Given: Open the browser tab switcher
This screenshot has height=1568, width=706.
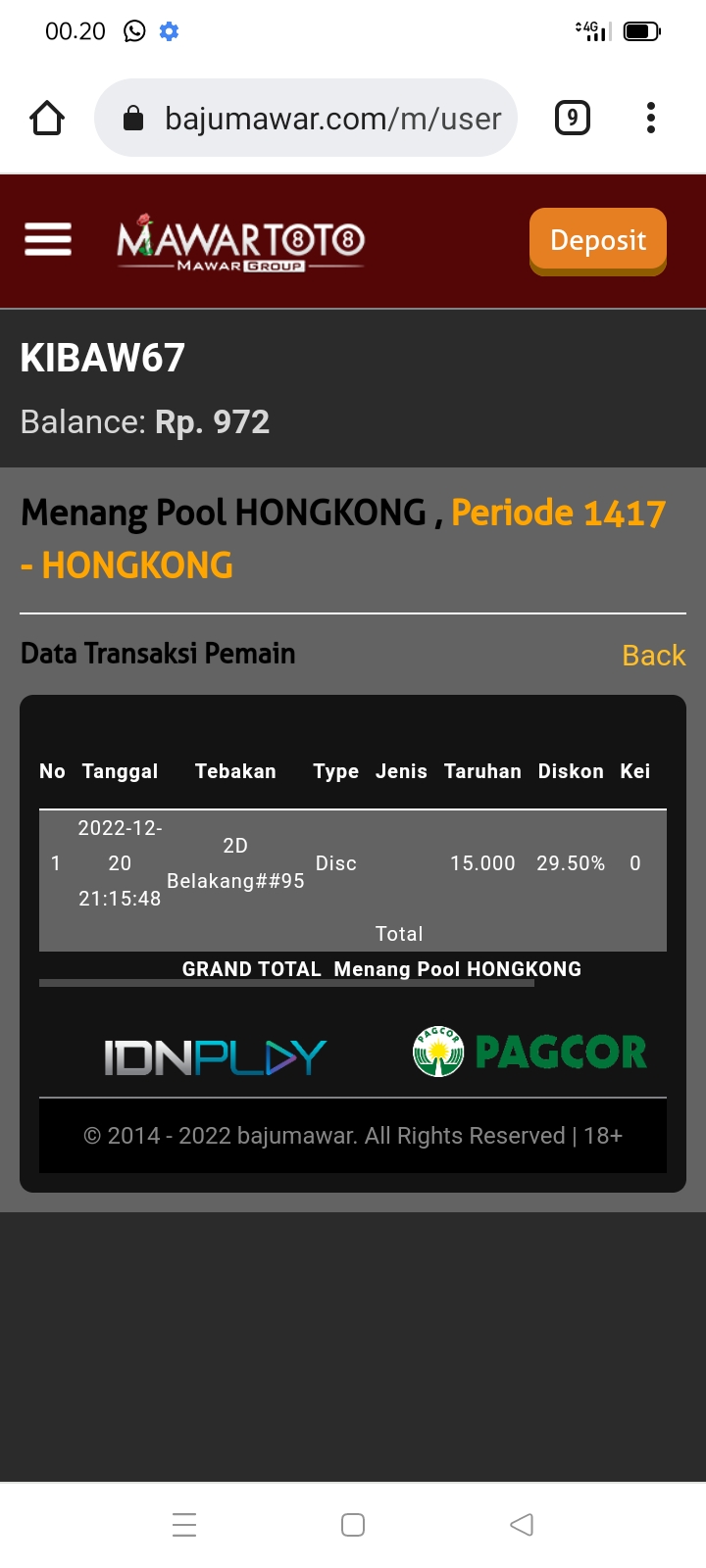Looking at the screenshot, I should [x=573, y=119].
